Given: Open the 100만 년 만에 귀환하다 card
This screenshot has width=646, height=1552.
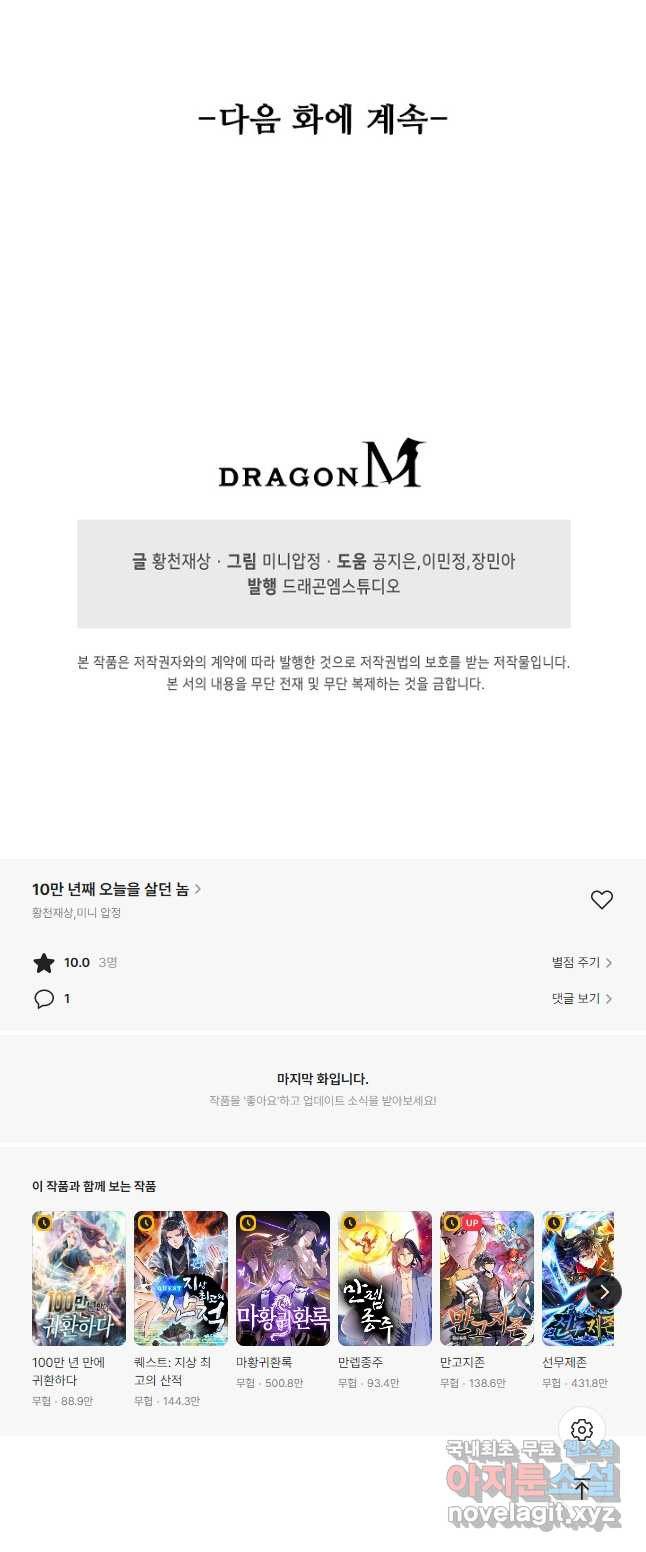Looking at the screenshot, I should (x=79, y=1278).
